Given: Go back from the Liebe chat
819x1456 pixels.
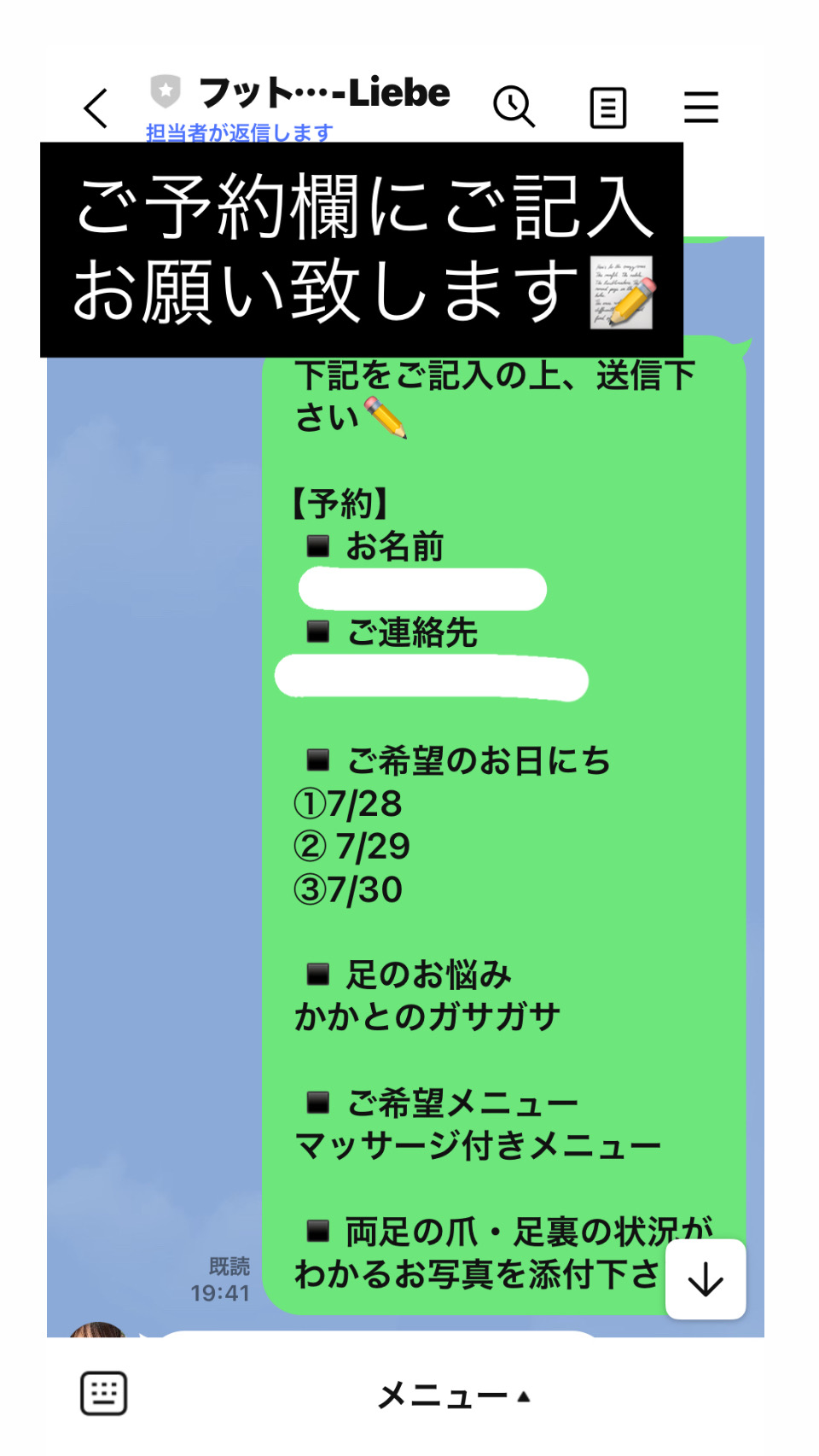Looking at the screenshot, I should [x=96, y=108].
